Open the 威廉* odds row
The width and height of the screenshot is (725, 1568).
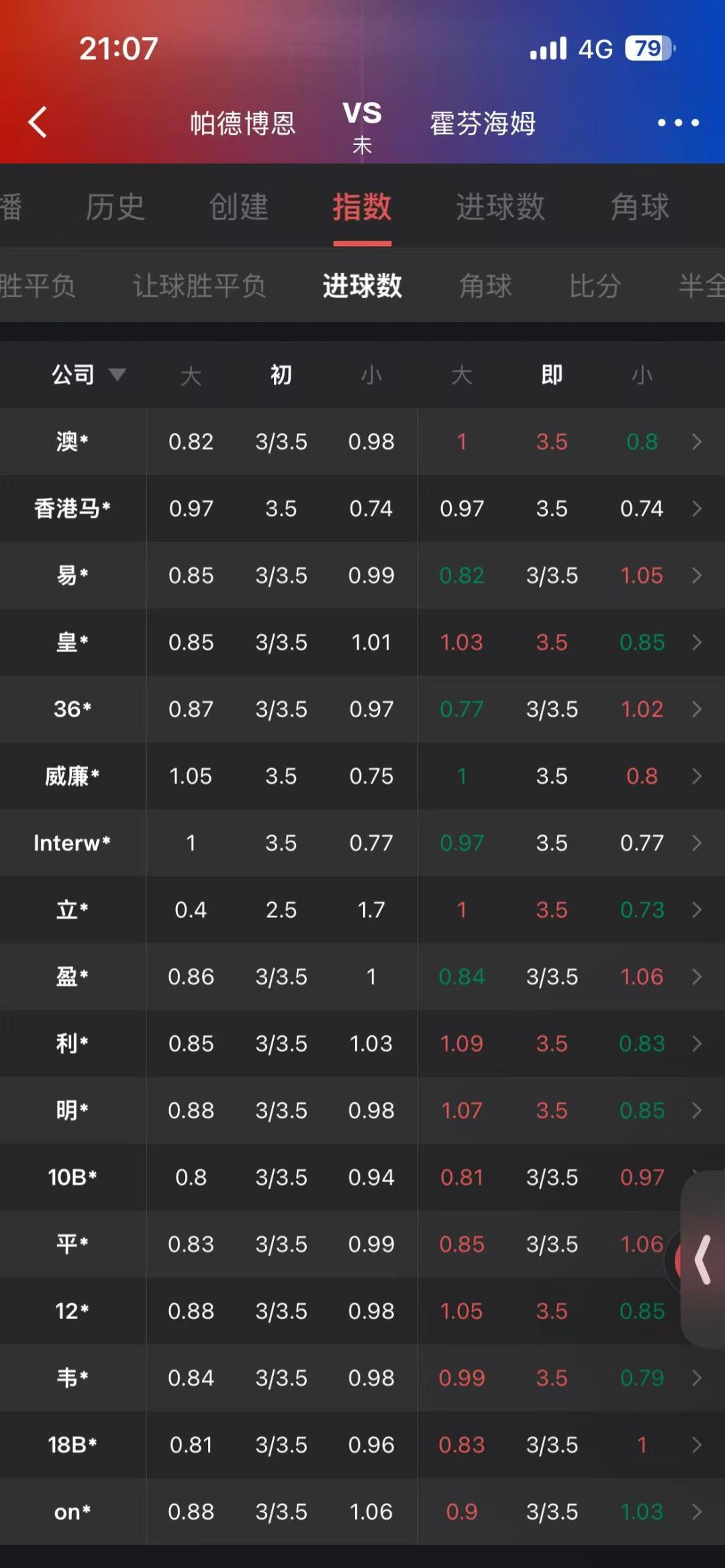[362, 776]
